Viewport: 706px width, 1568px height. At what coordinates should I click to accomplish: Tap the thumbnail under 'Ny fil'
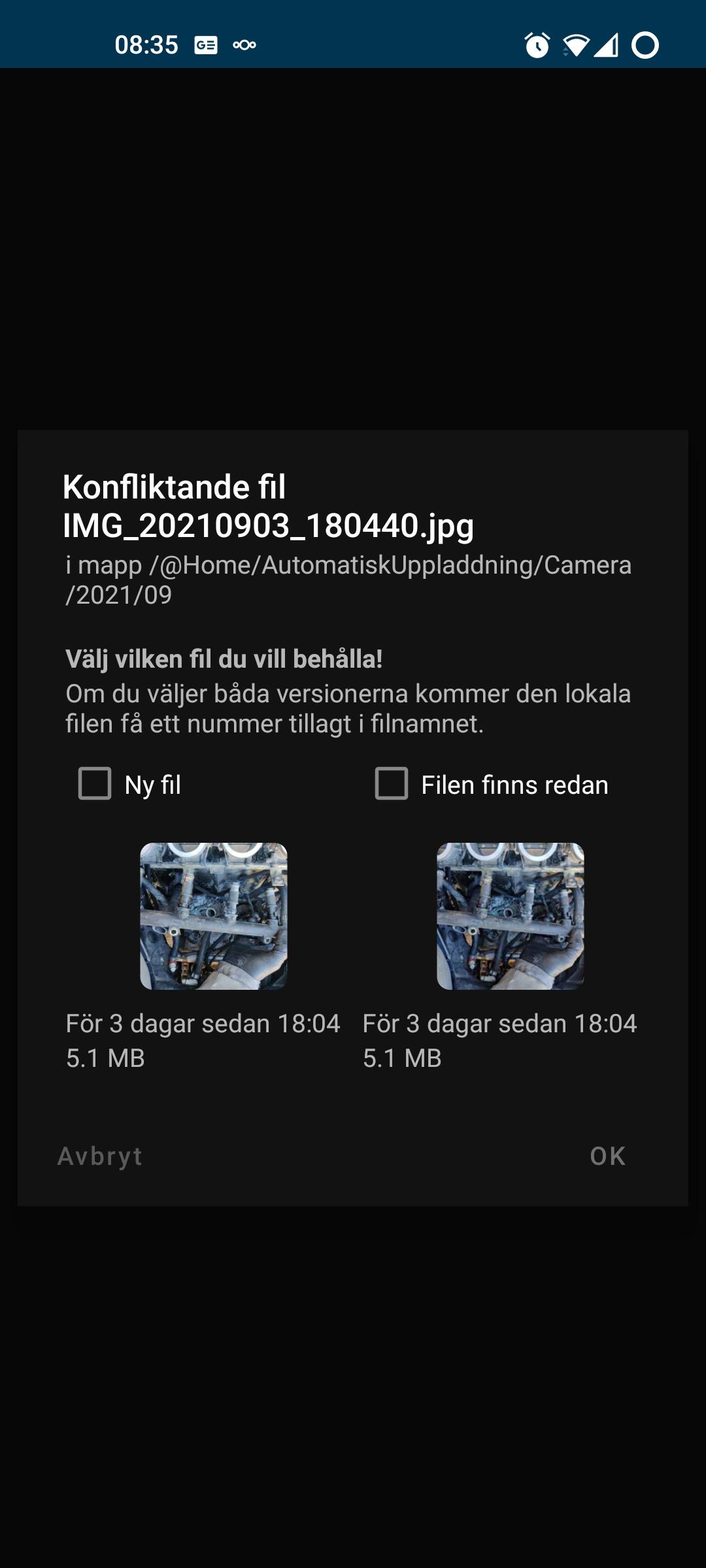(x=214, y=916)
